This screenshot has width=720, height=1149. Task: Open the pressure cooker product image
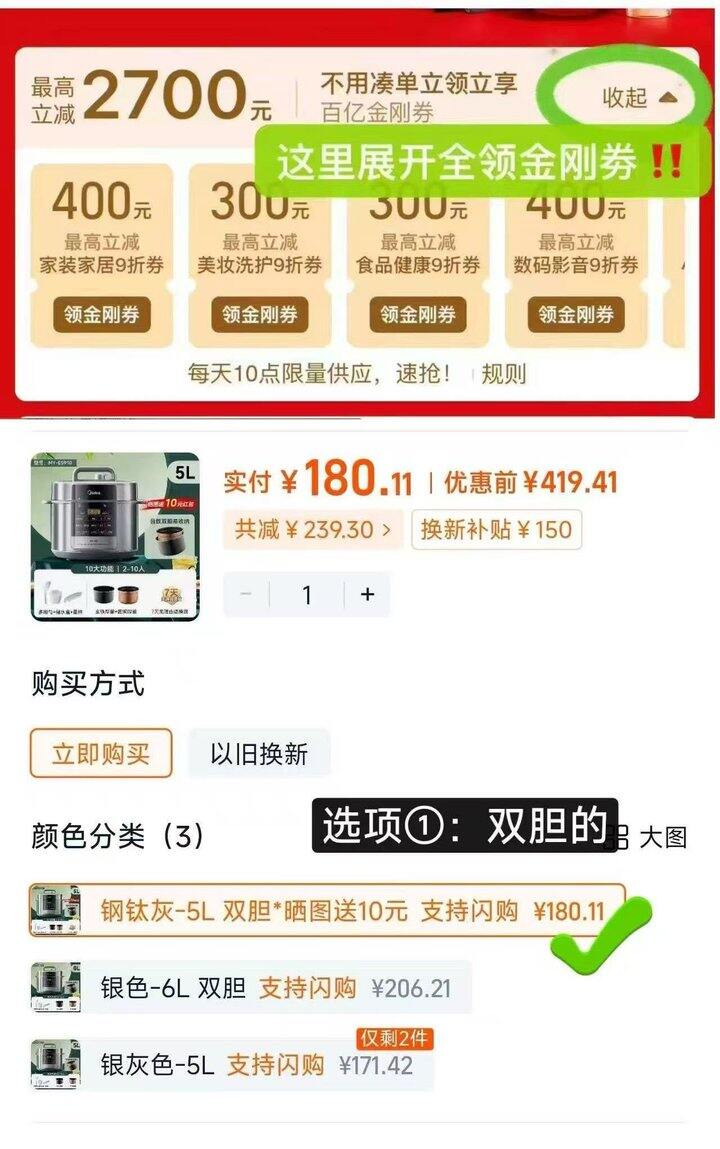point(116,536)
